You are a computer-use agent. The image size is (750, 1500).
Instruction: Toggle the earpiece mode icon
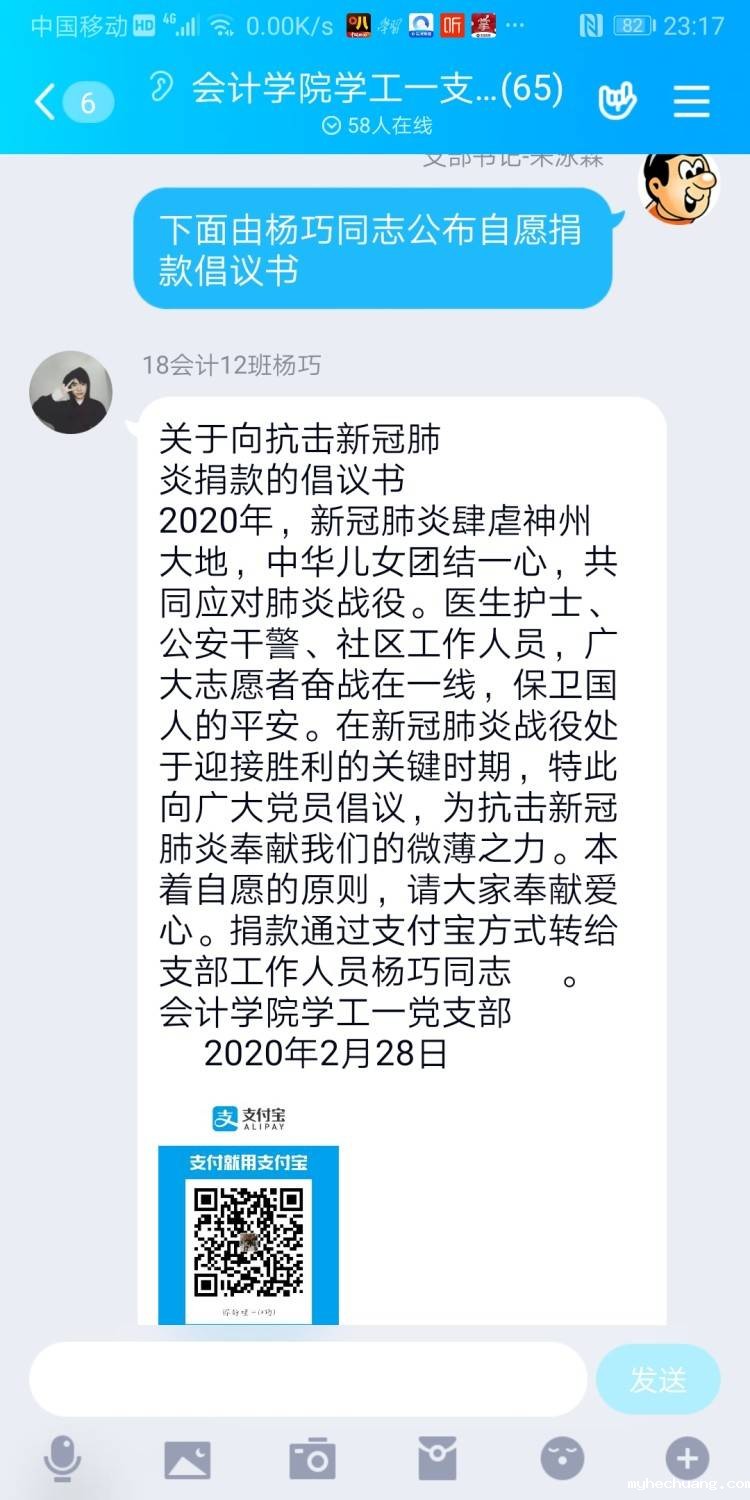(161, 88)
